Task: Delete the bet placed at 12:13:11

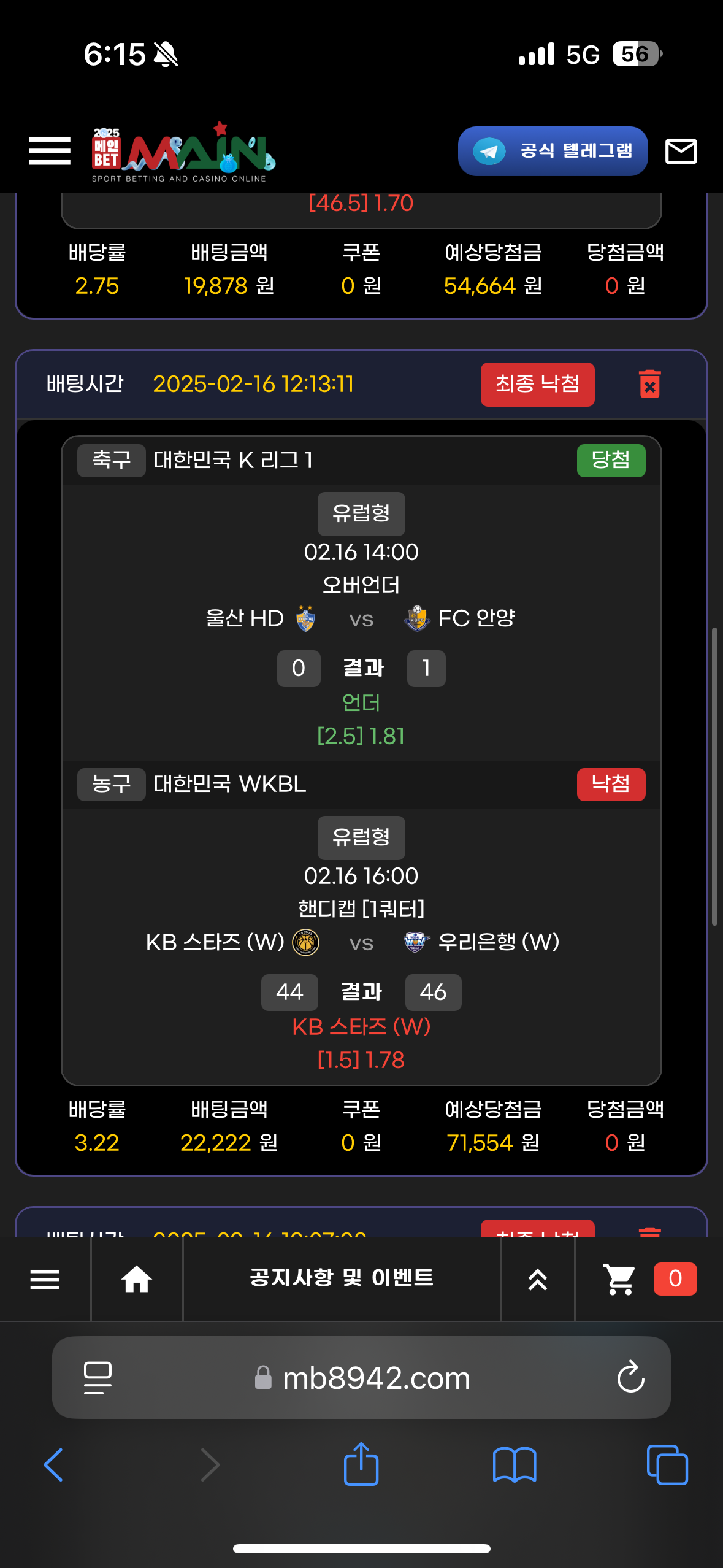Action: 649,385
